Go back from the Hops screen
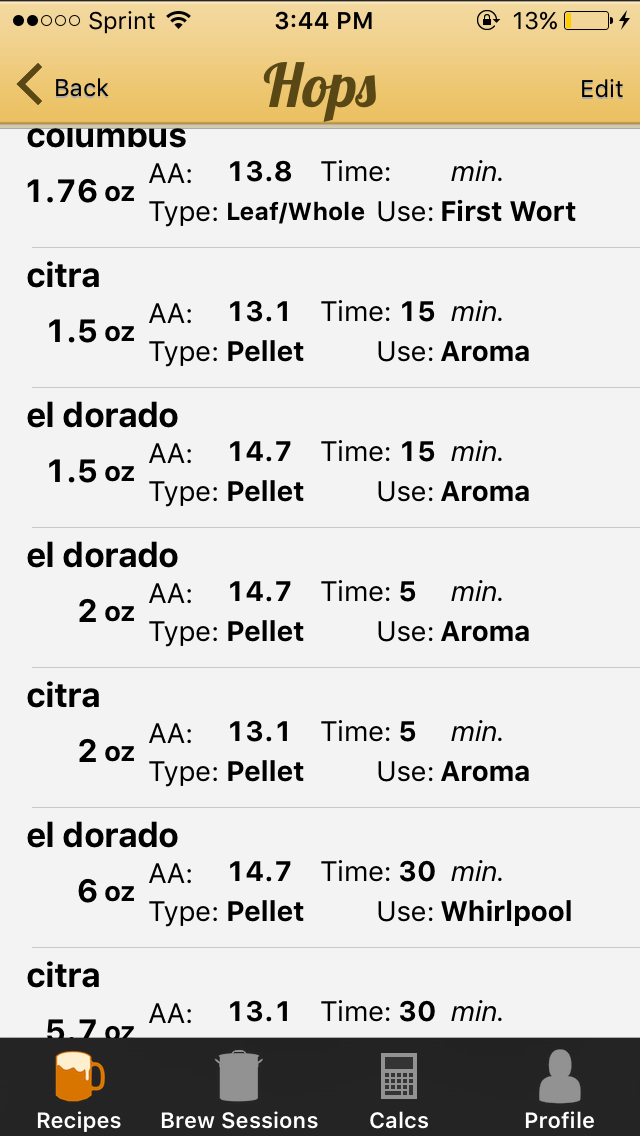This screenshot has width=640, height=1136. click(64, 87)
